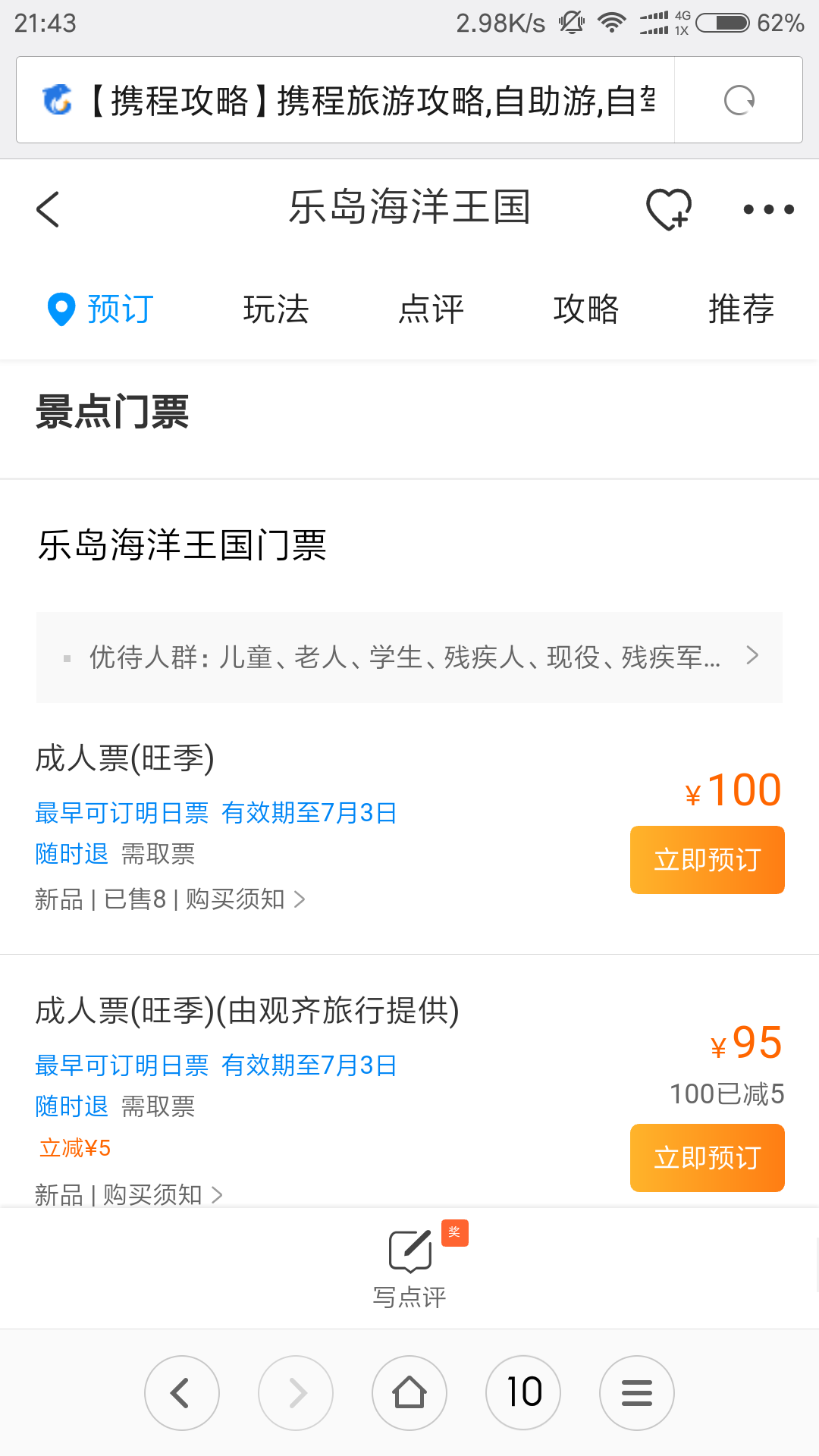Screen dimensions: 819x1456
Task: Add 乐岛海洋王国 to favorites
Action: point(668,209)
